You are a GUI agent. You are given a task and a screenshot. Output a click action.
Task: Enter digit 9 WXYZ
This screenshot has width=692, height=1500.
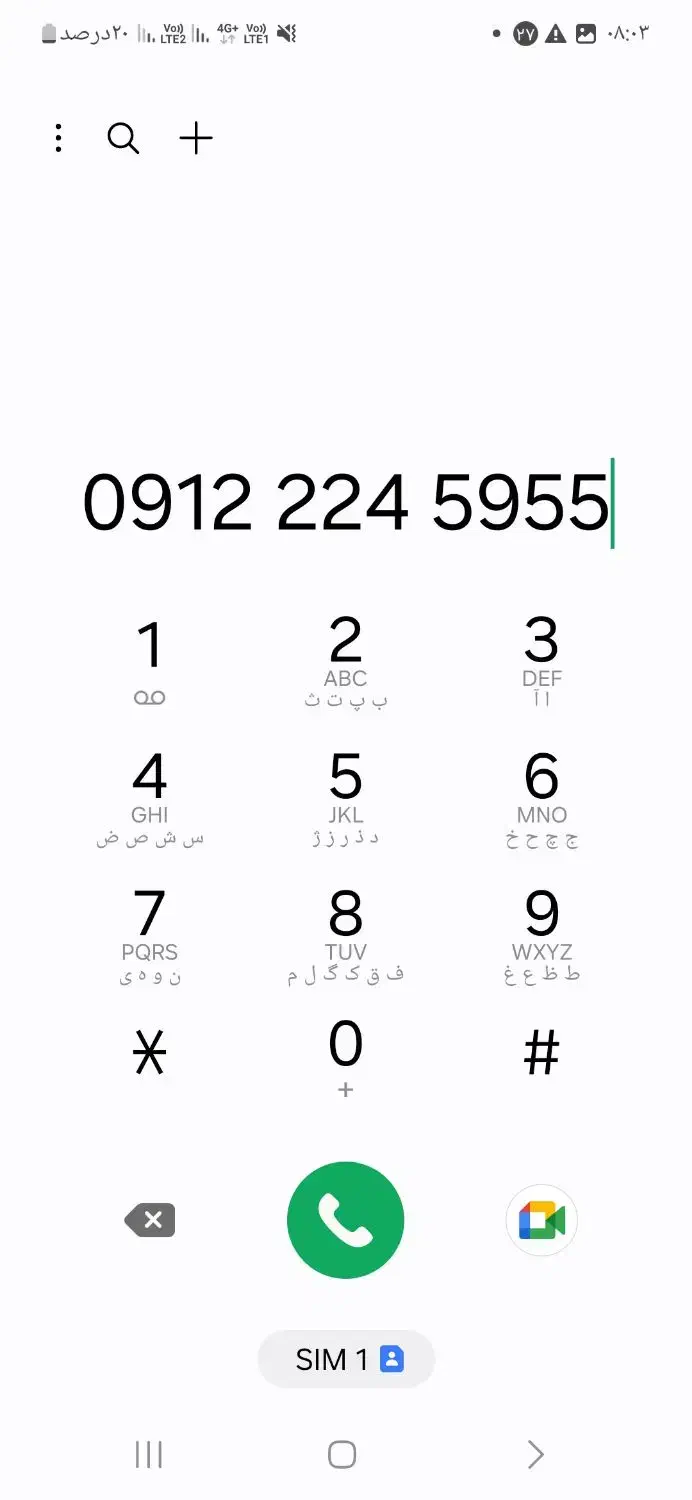point(541,933)
